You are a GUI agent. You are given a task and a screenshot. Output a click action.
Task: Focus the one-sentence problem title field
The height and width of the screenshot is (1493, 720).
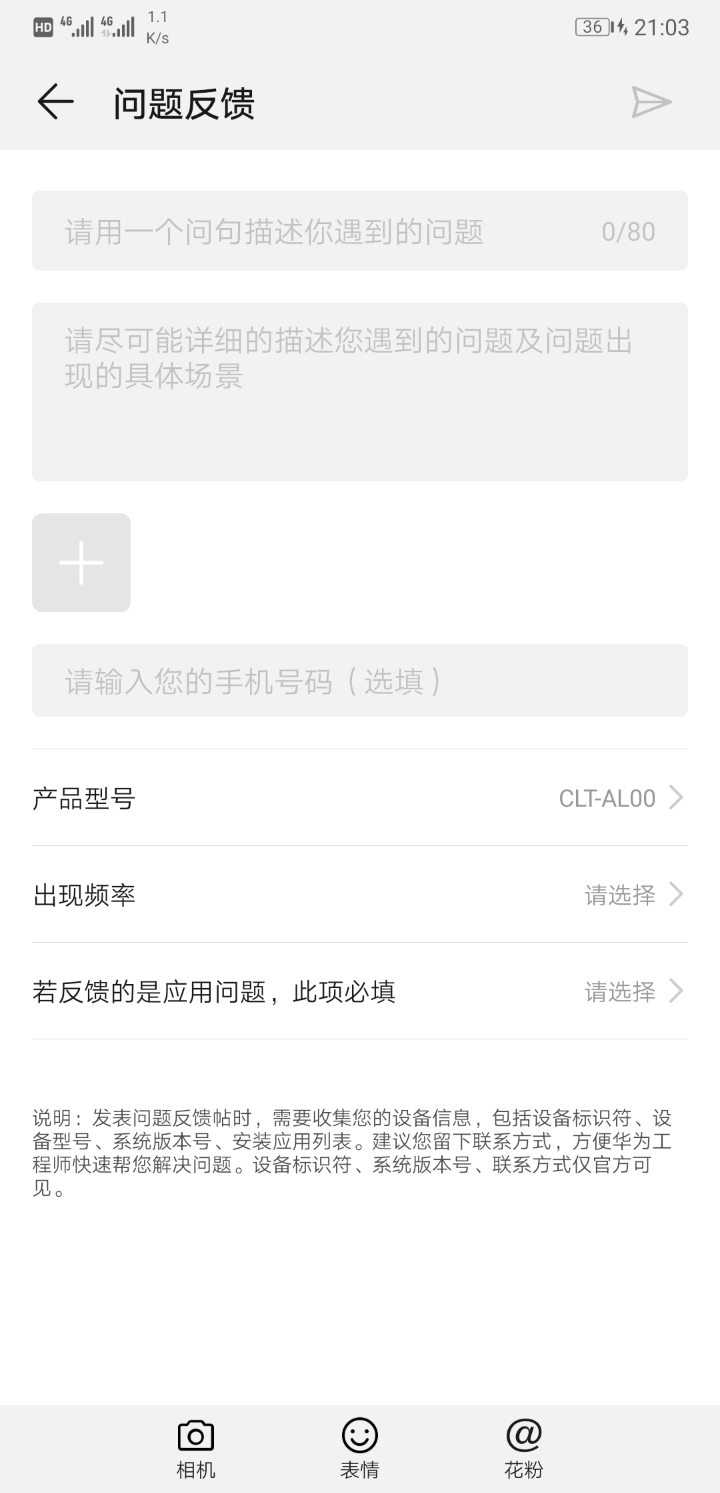[x=330, y=231]
